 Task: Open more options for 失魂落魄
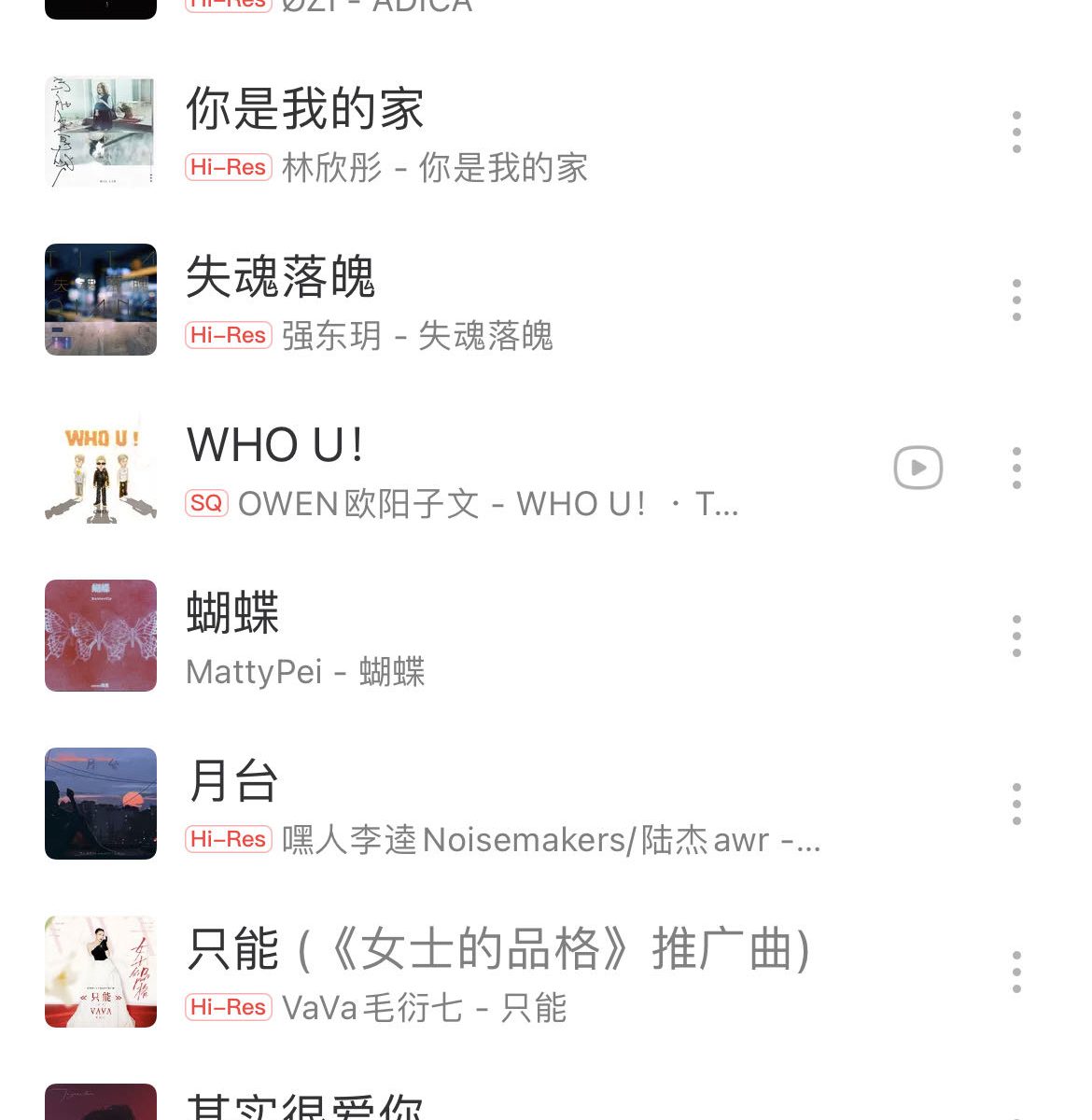(x=1016, y=300)
